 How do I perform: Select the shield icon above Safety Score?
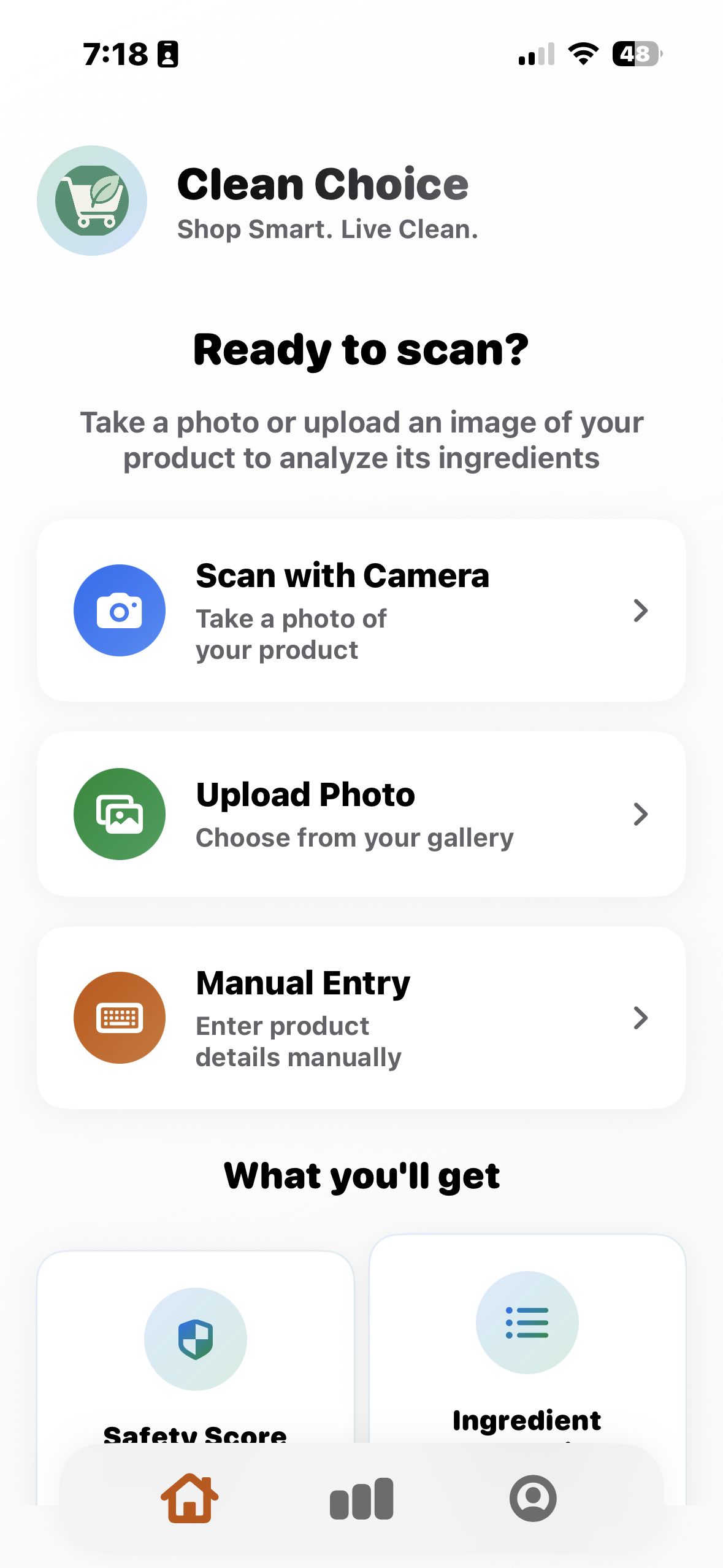(x=195, y=1338)
